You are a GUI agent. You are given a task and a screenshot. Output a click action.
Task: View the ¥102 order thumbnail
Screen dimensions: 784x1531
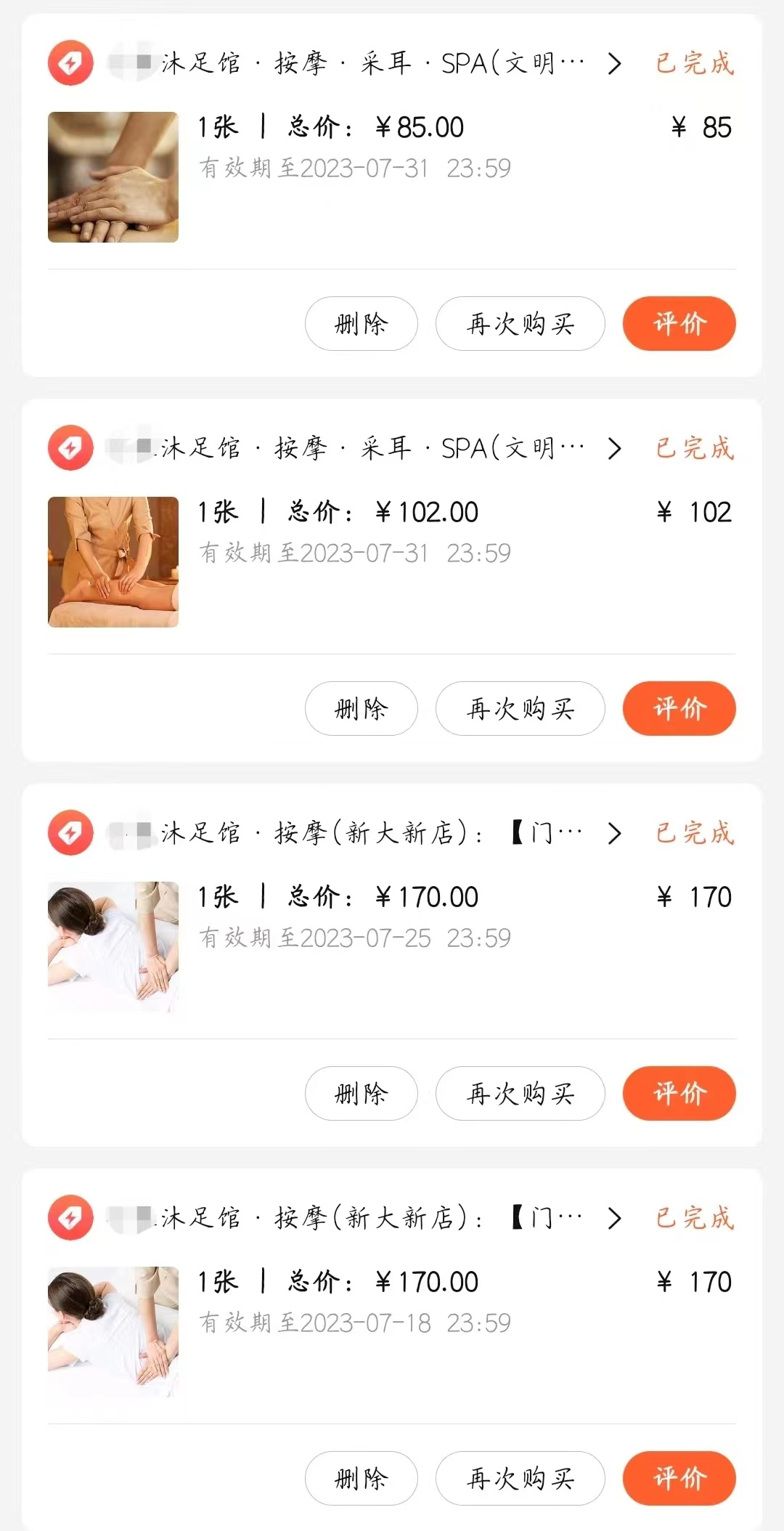pos(113,562)
